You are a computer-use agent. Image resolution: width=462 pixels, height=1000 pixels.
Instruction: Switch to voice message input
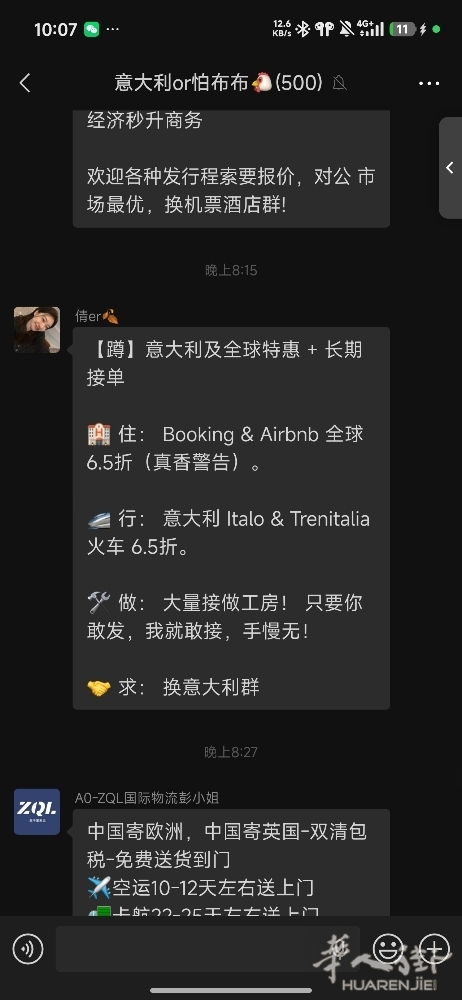click(x=27, y=949)
